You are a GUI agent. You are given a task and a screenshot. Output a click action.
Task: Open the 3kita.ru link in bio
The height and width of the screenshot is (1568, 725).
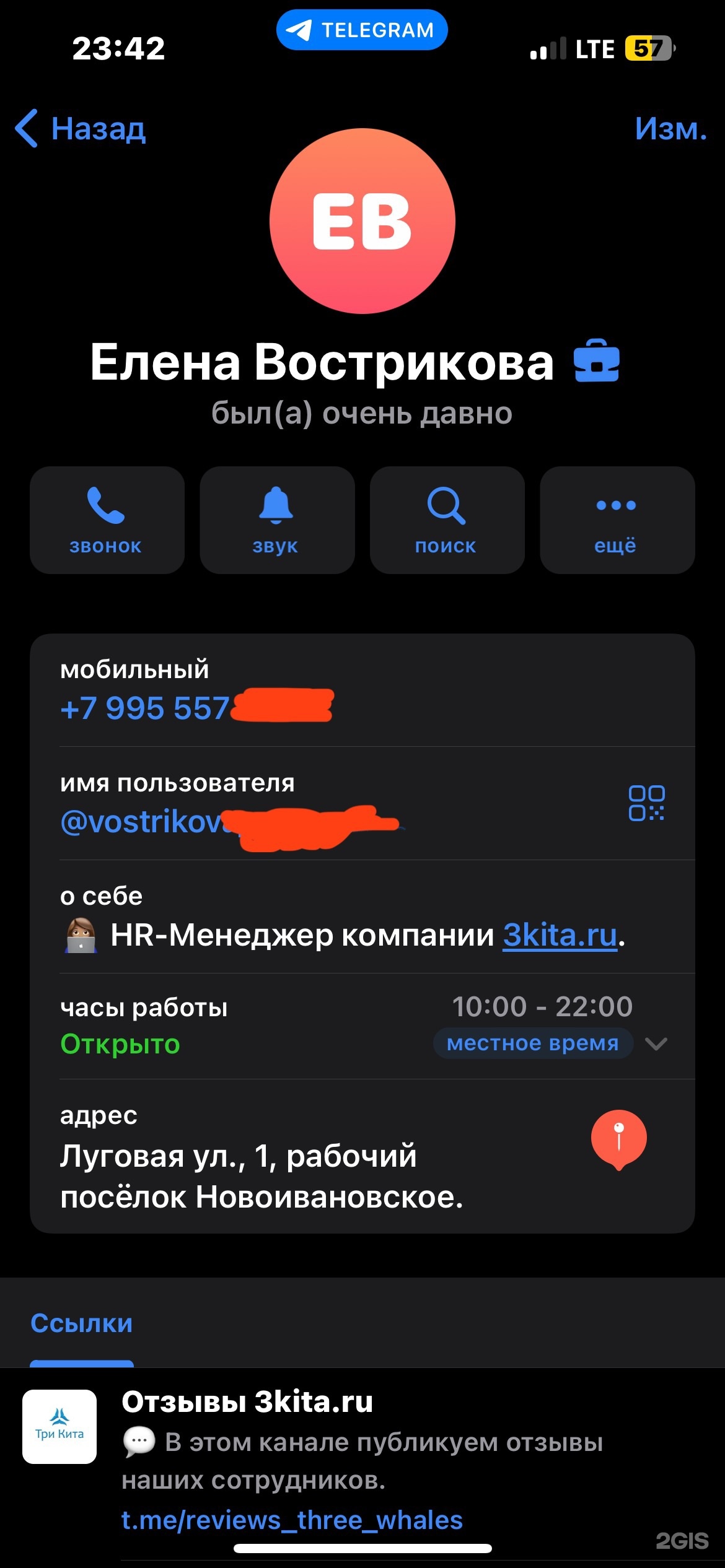click(x=560, y=935)
